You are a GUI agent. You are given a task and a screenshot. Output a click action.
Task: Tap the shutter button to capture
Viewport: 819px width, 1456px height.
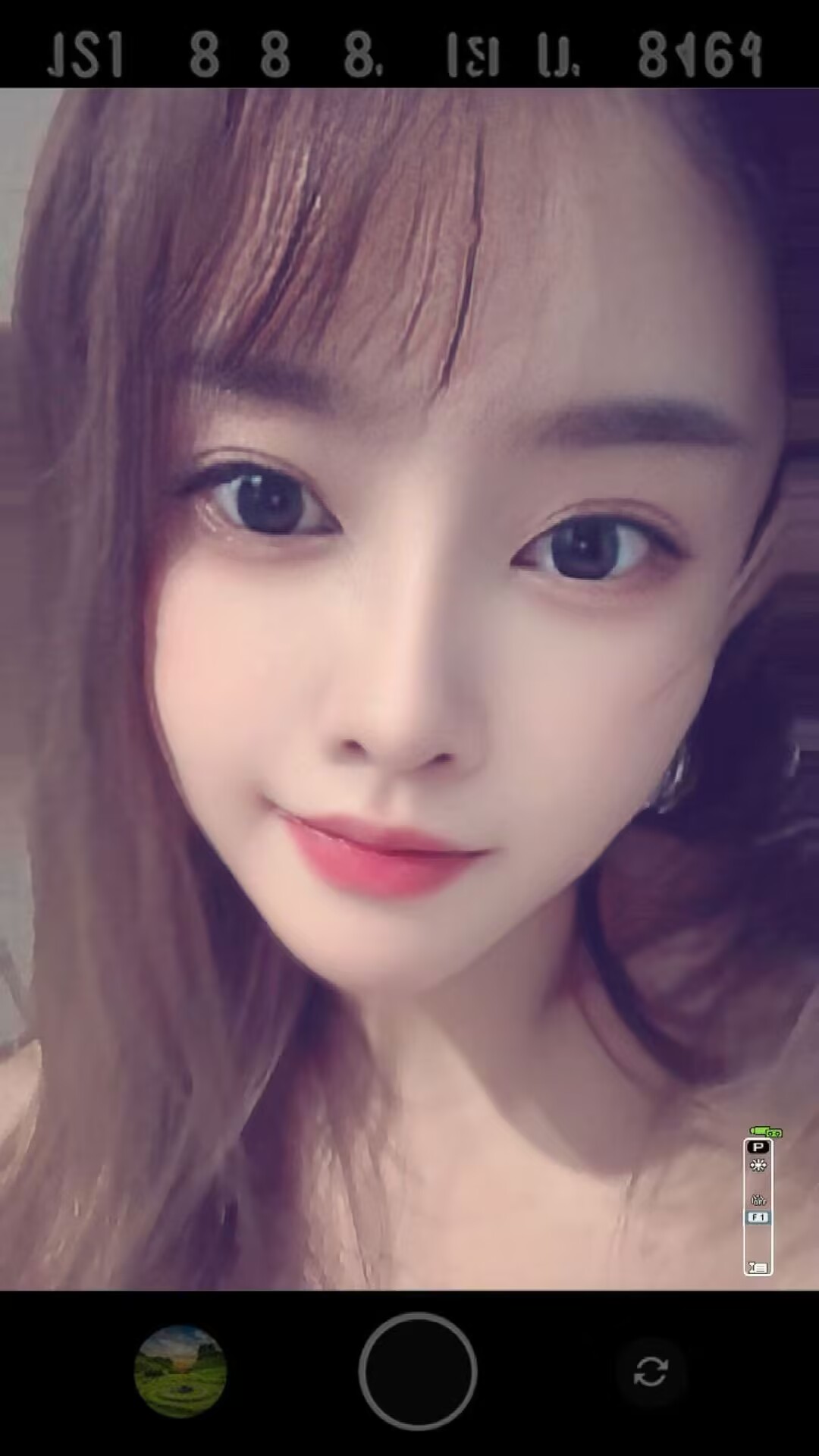pos(417,1371)
